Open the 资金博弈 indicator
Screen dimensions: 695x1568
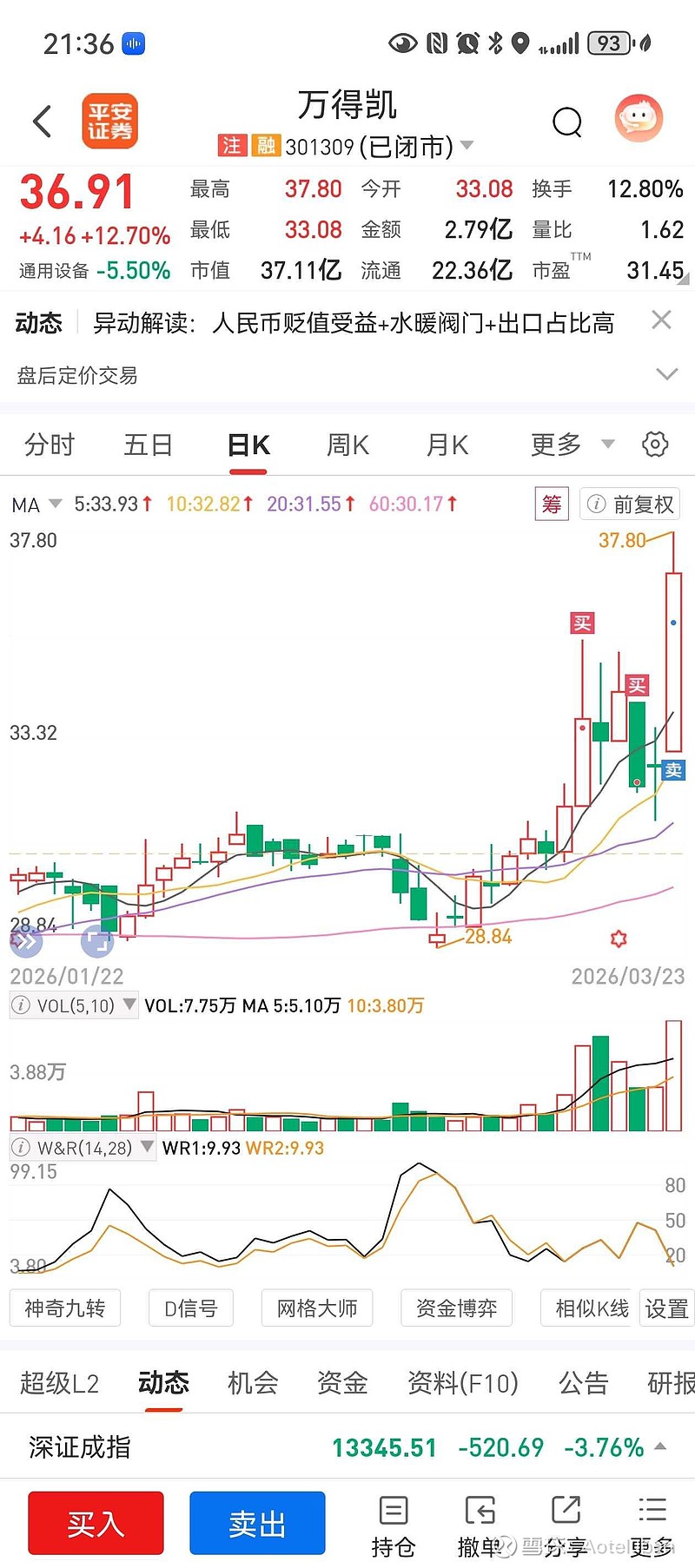pos(456,1308)
